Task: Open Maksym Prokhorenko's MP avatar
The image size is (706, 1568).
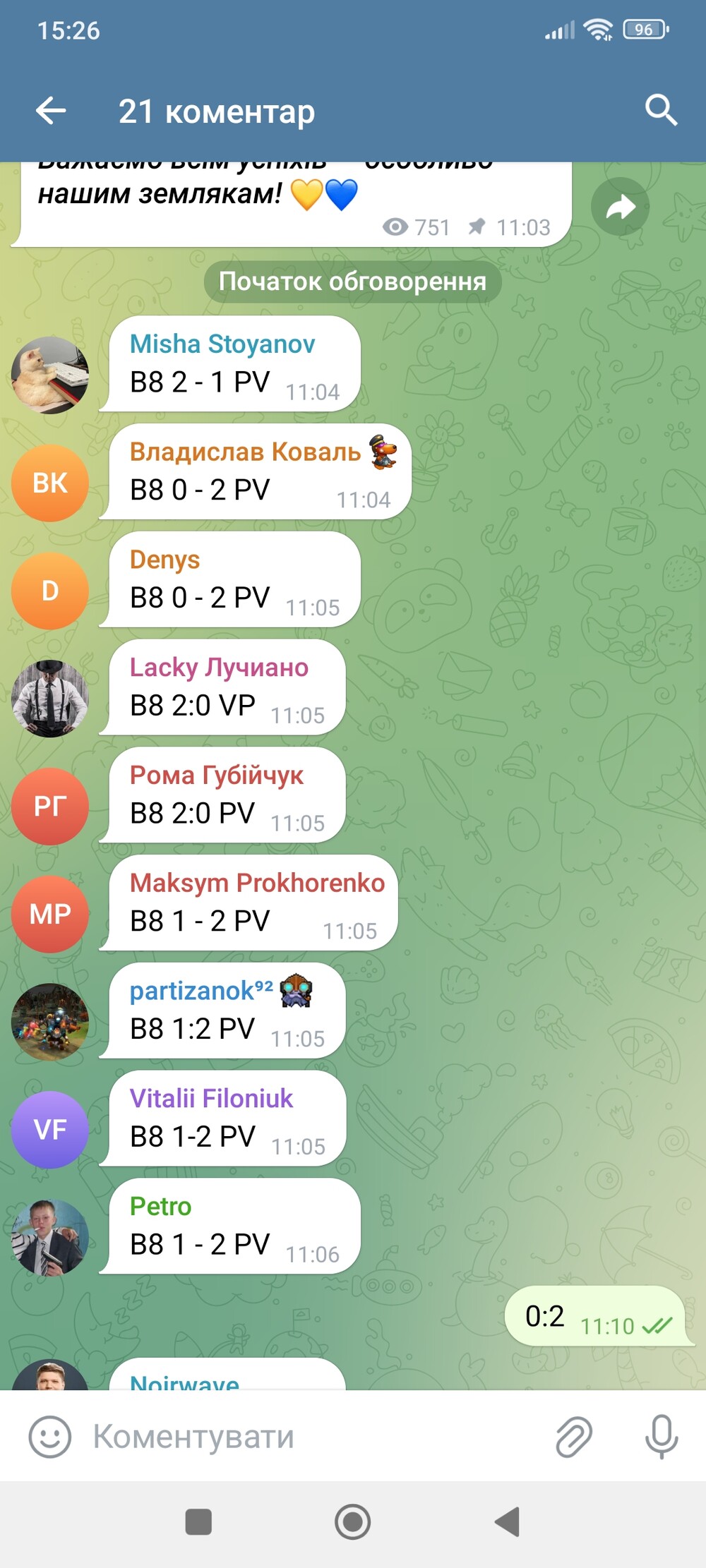Action: coord(50,914)
